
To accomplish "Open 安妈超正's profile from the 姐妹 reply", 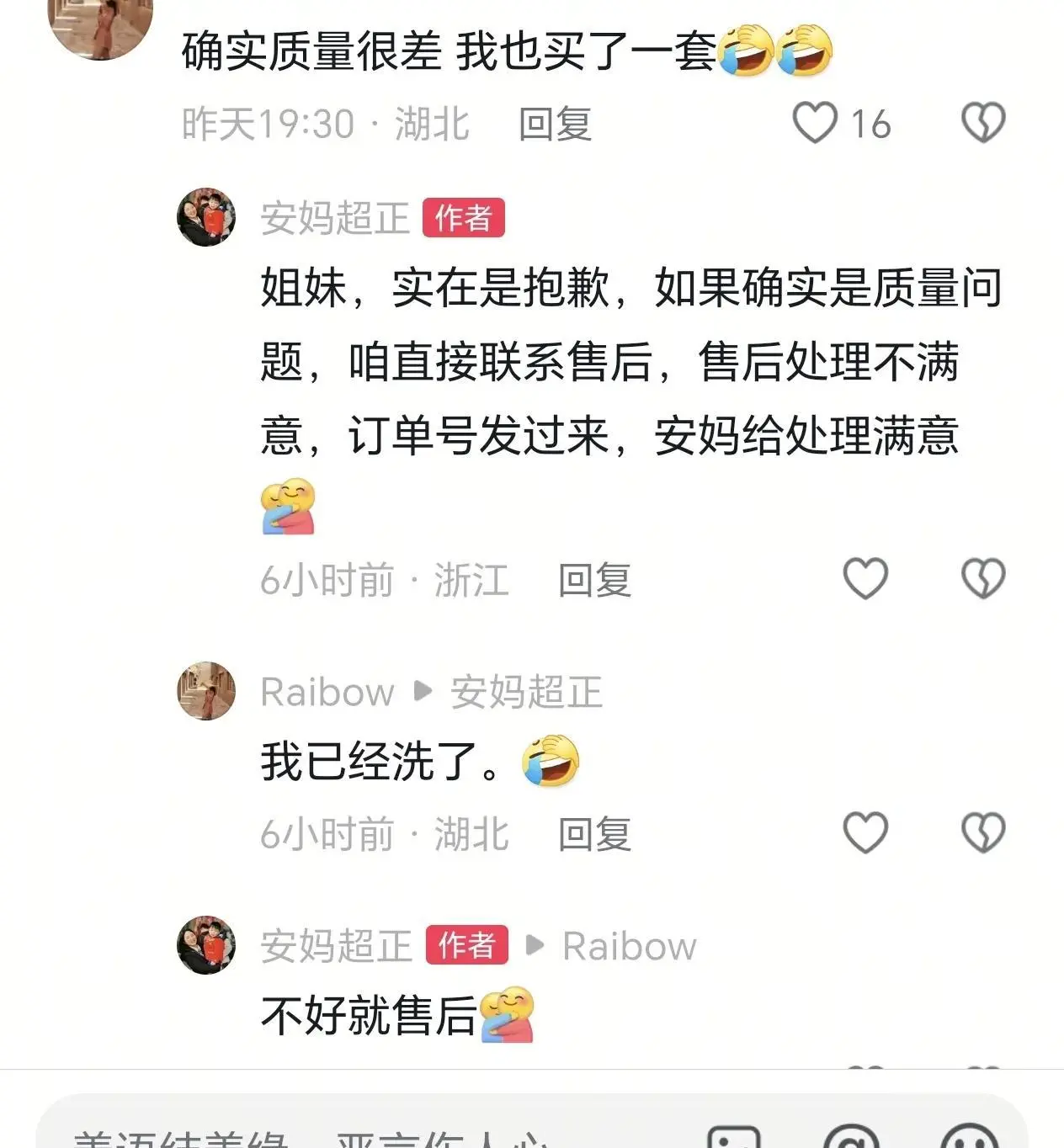I will point(334,218).
